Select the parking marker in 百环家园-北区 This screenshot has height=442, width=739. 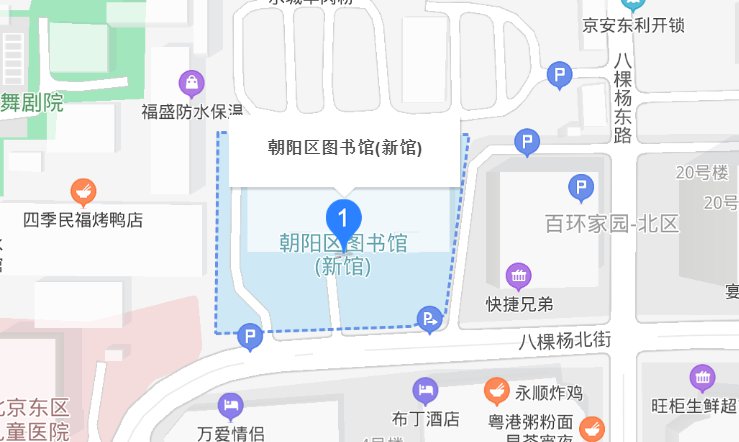click(x=580, y=186)
